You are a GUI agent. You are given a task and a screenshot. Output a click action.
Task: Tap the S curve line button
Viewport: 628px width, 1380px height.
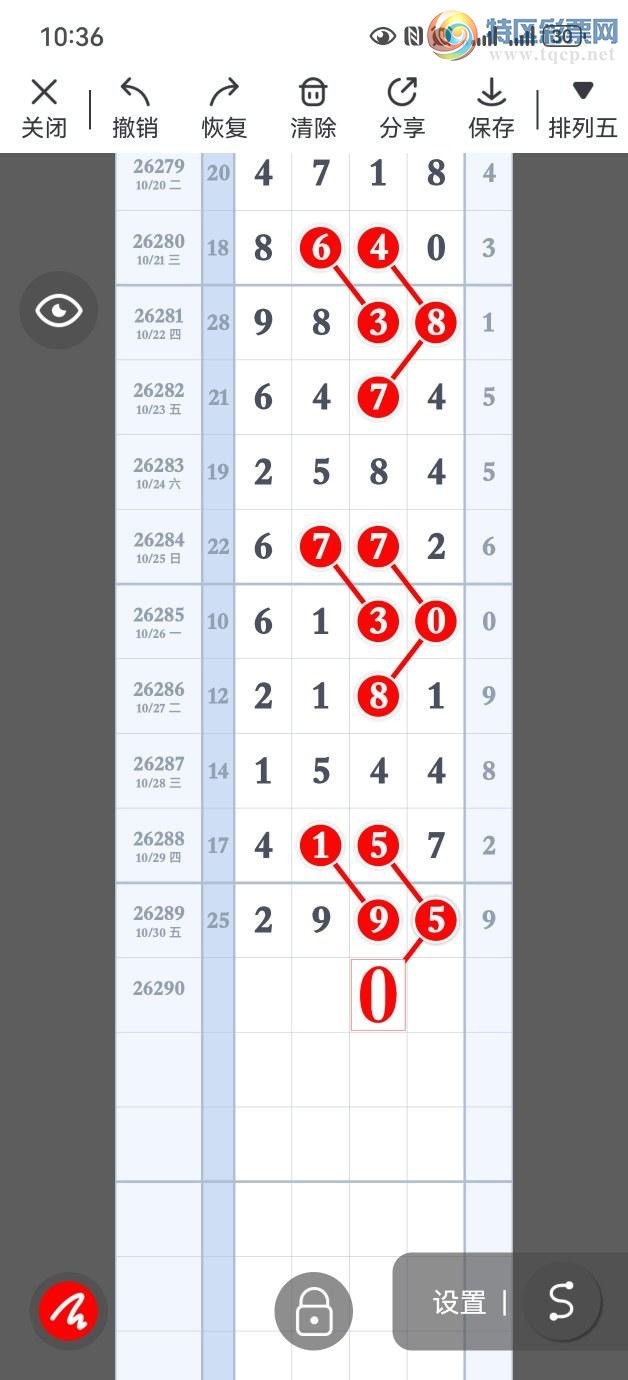point(562,1302)
